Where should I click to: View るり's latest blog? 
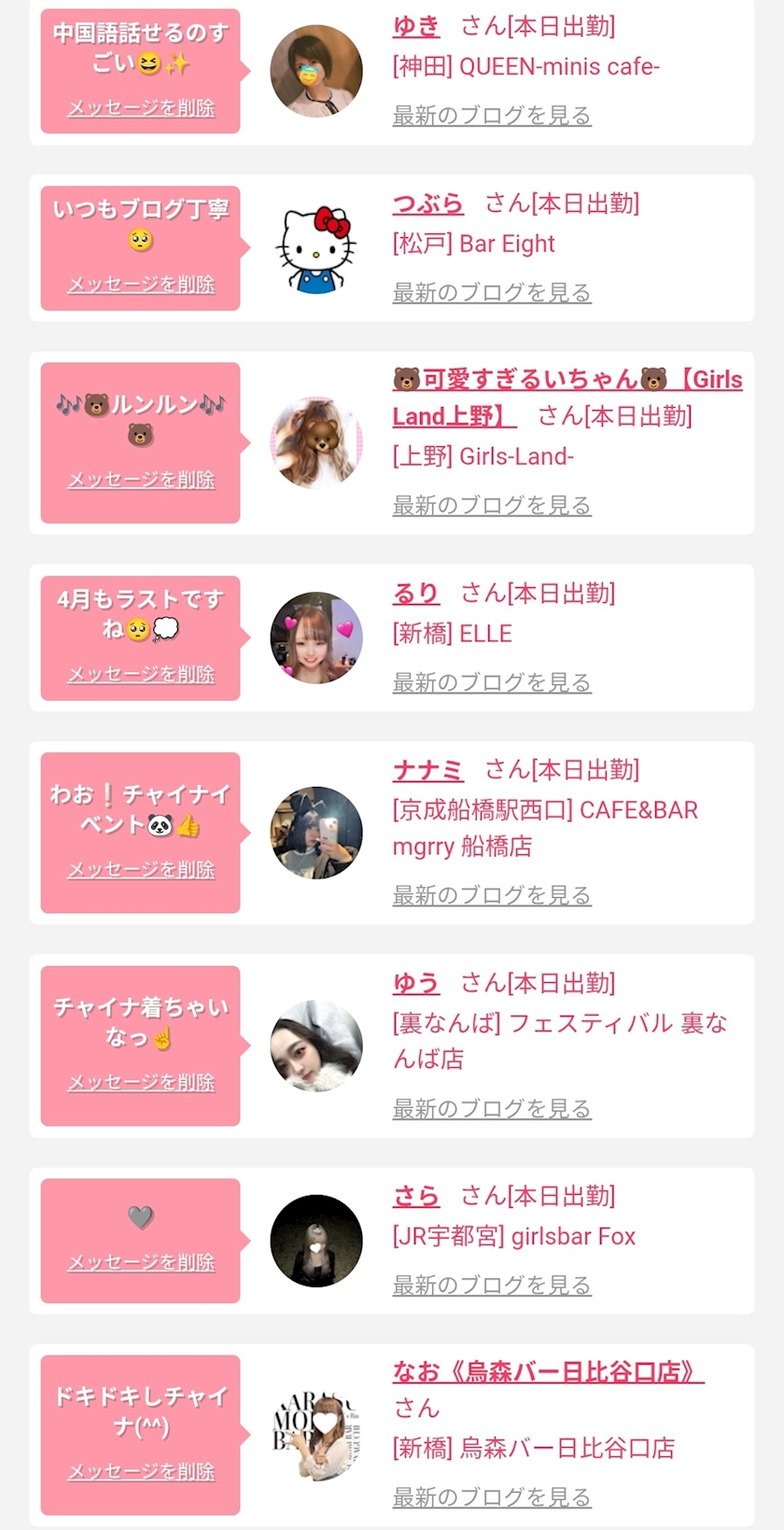pos(492,682)
